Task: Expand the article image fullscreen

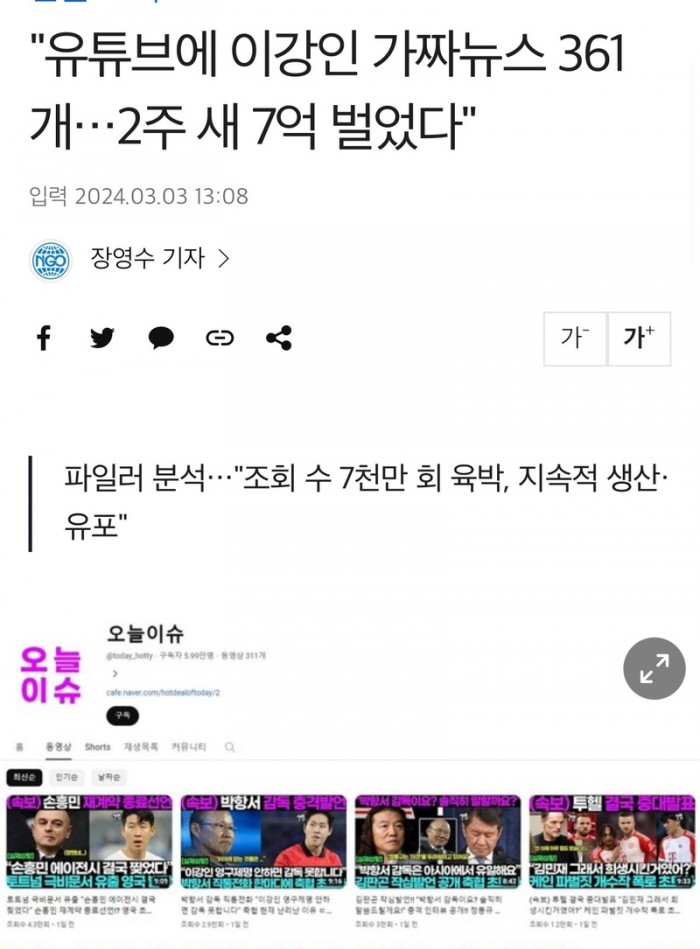Action: point(654,668)
